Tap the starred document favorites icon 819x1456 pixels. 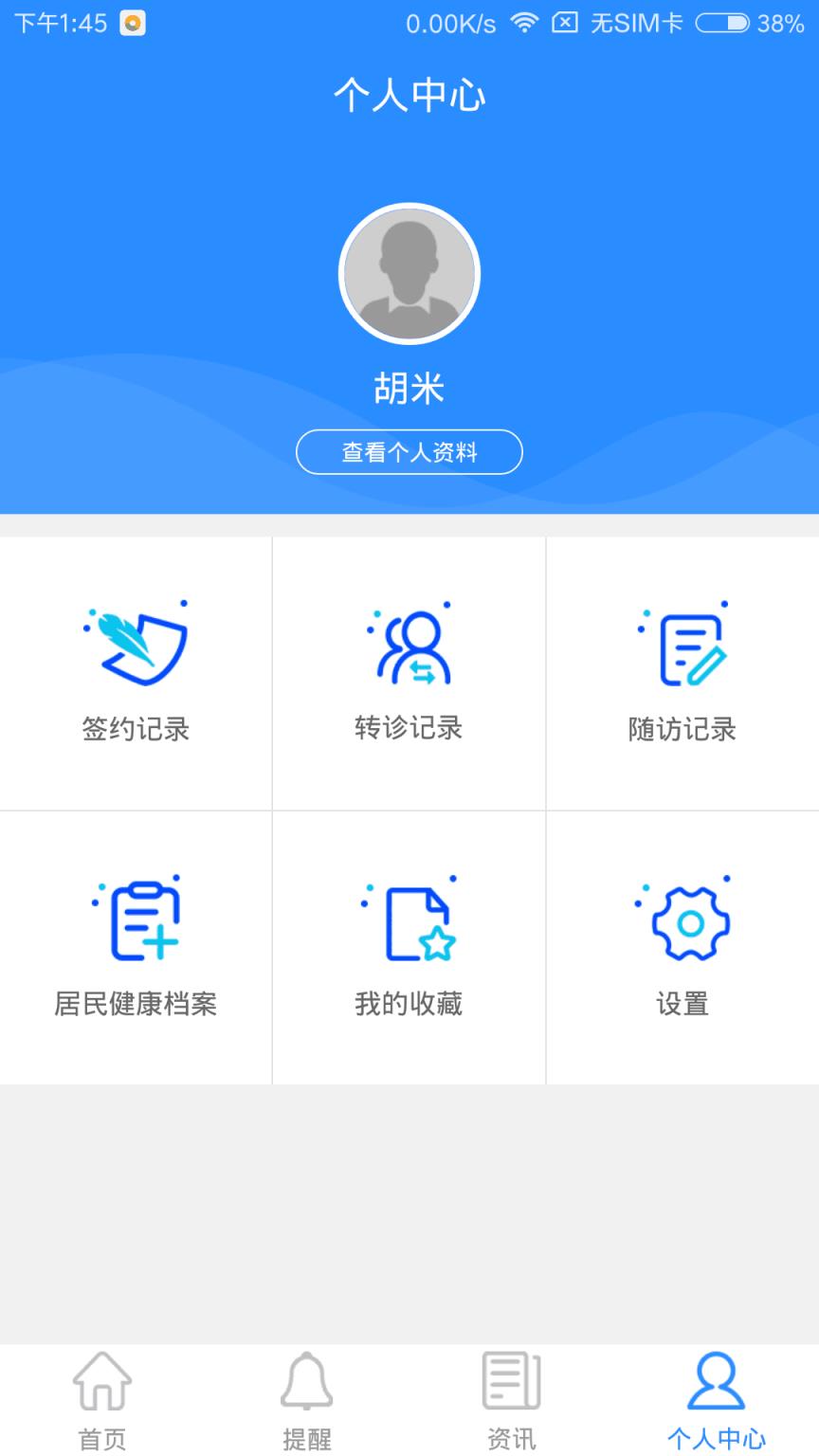[408, 918]
